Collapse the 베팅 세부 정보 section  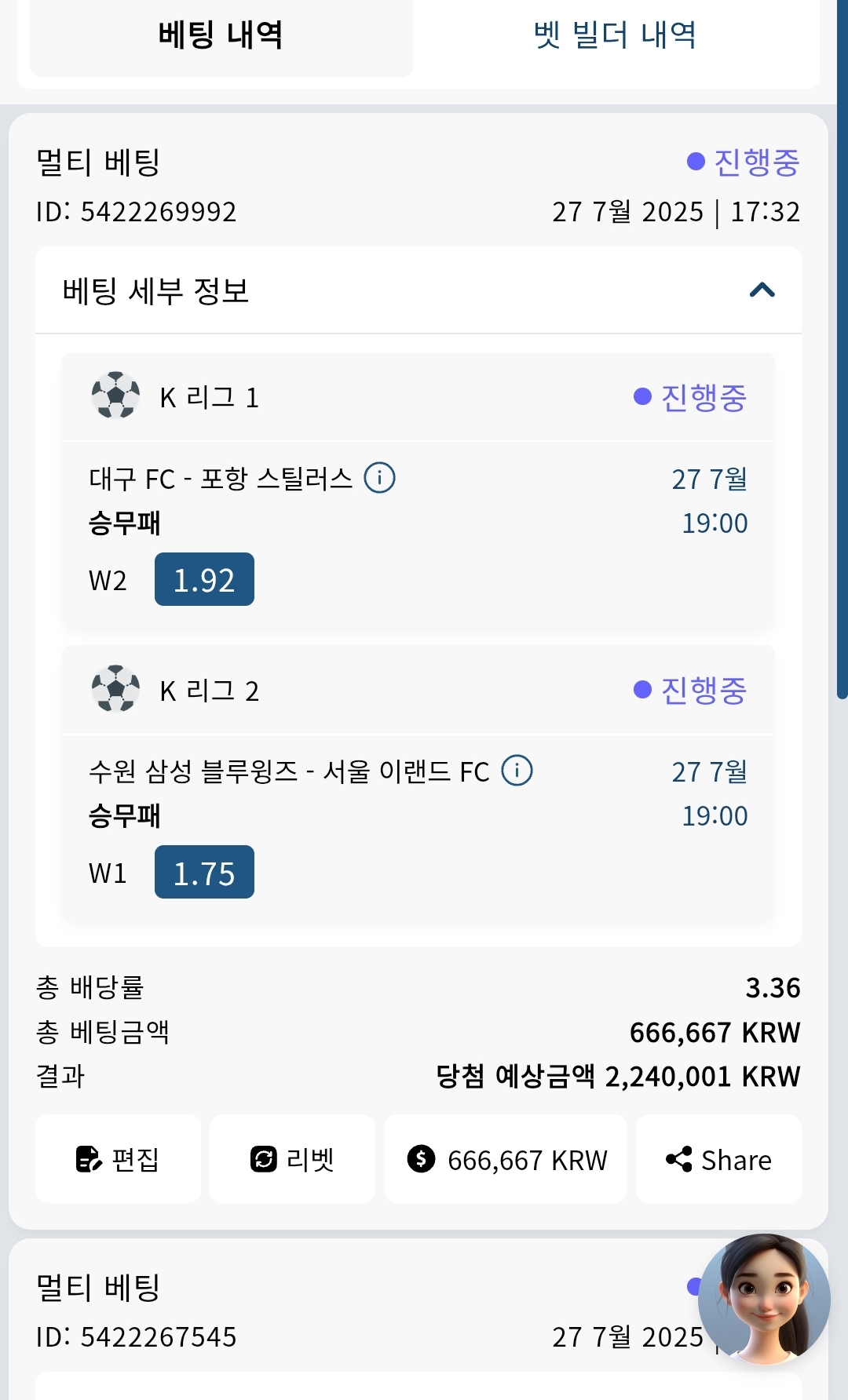coord(762,290)
